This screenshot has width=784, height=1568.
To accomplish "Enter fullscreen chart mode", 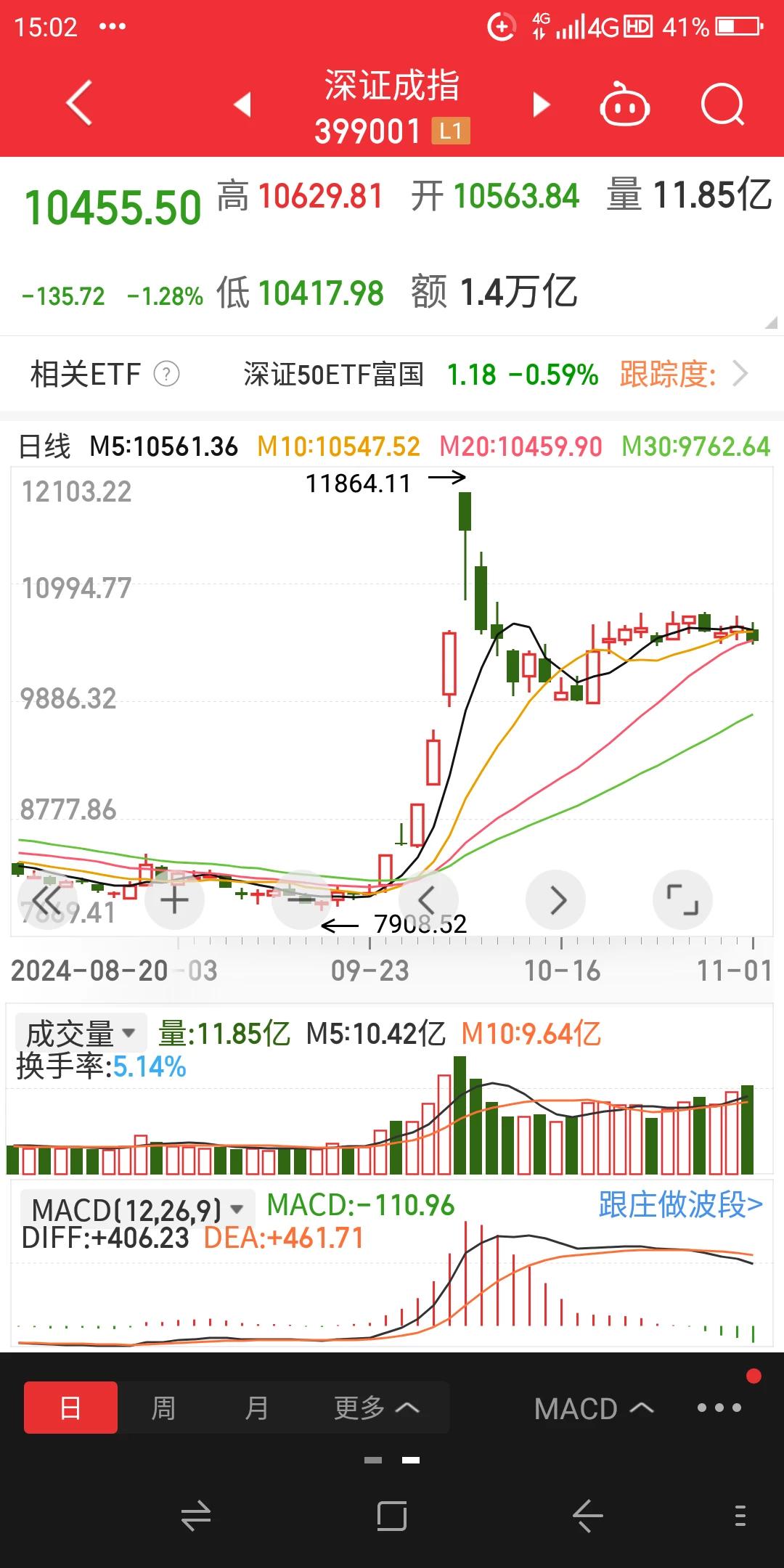I will click(x=683, y=901).
